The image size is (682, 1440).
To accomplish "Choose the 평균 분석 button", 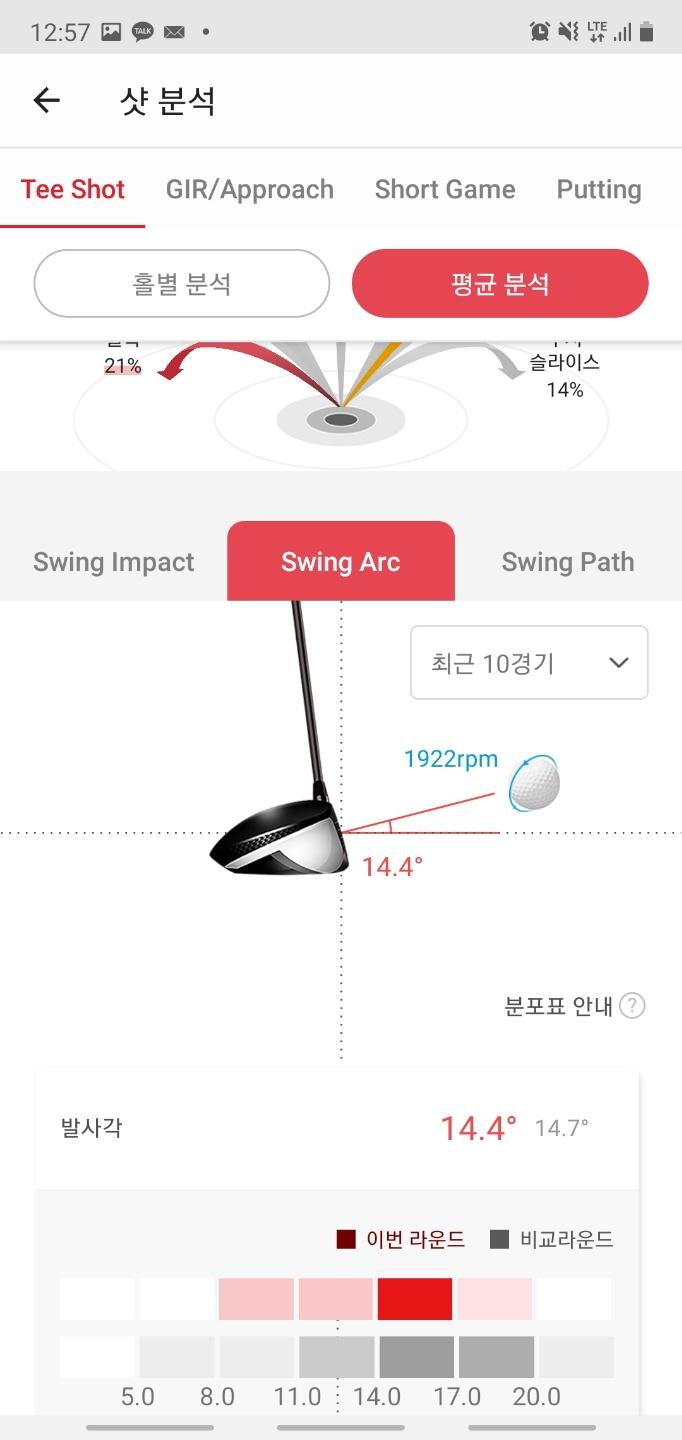I will tap(500, 283).
